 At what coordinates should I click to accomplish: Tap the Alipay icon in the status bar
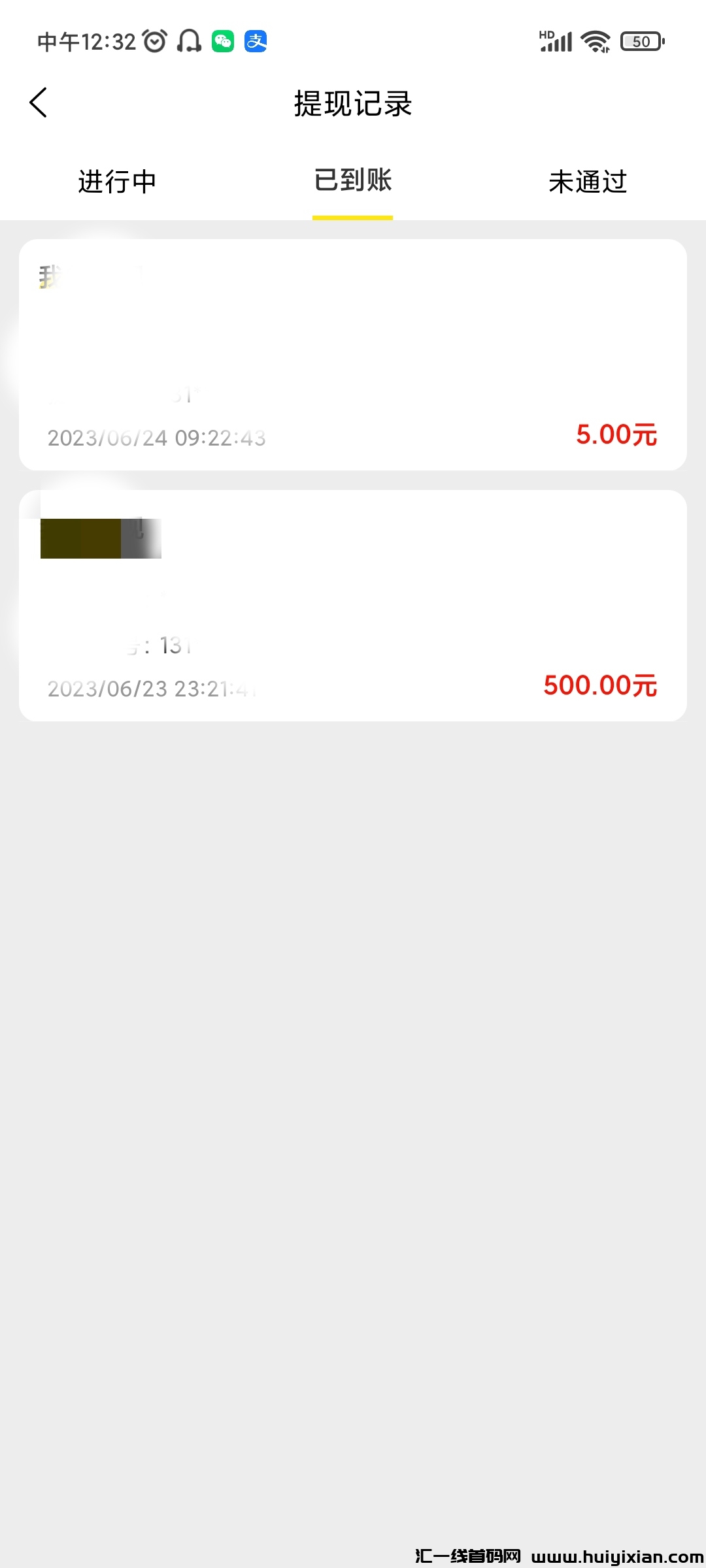pos(255,41)
